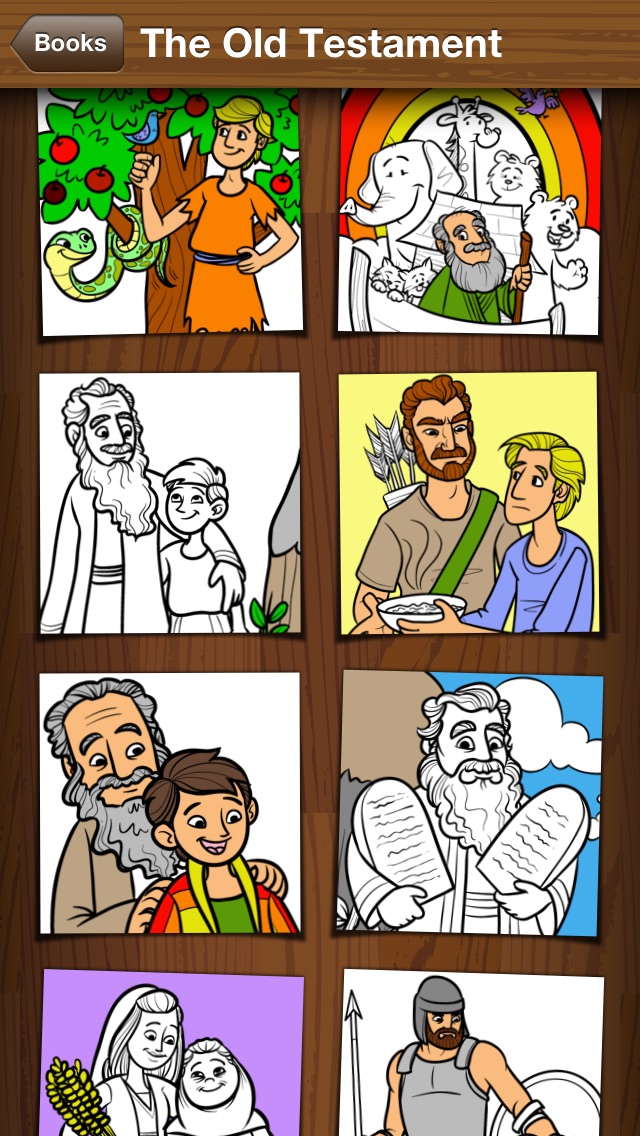Select the Noah's ark with rainbow page
640x1136 pixels.
pyautogui.click(x=470, y=212)
